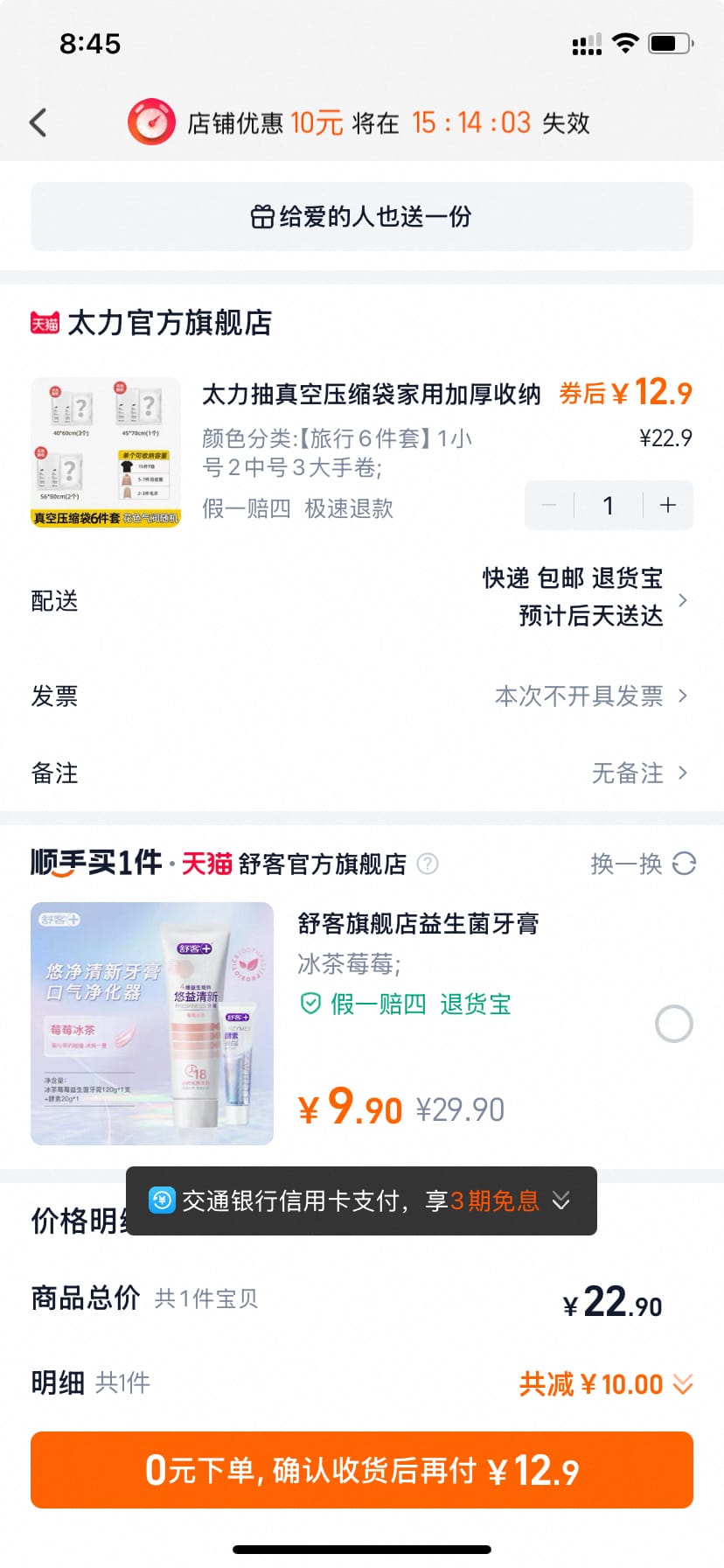Expand the 交通银行信用卡 installment tip
This screenshot has height=1568, width=724.
pyautogui.click(x=560, y=1200)
